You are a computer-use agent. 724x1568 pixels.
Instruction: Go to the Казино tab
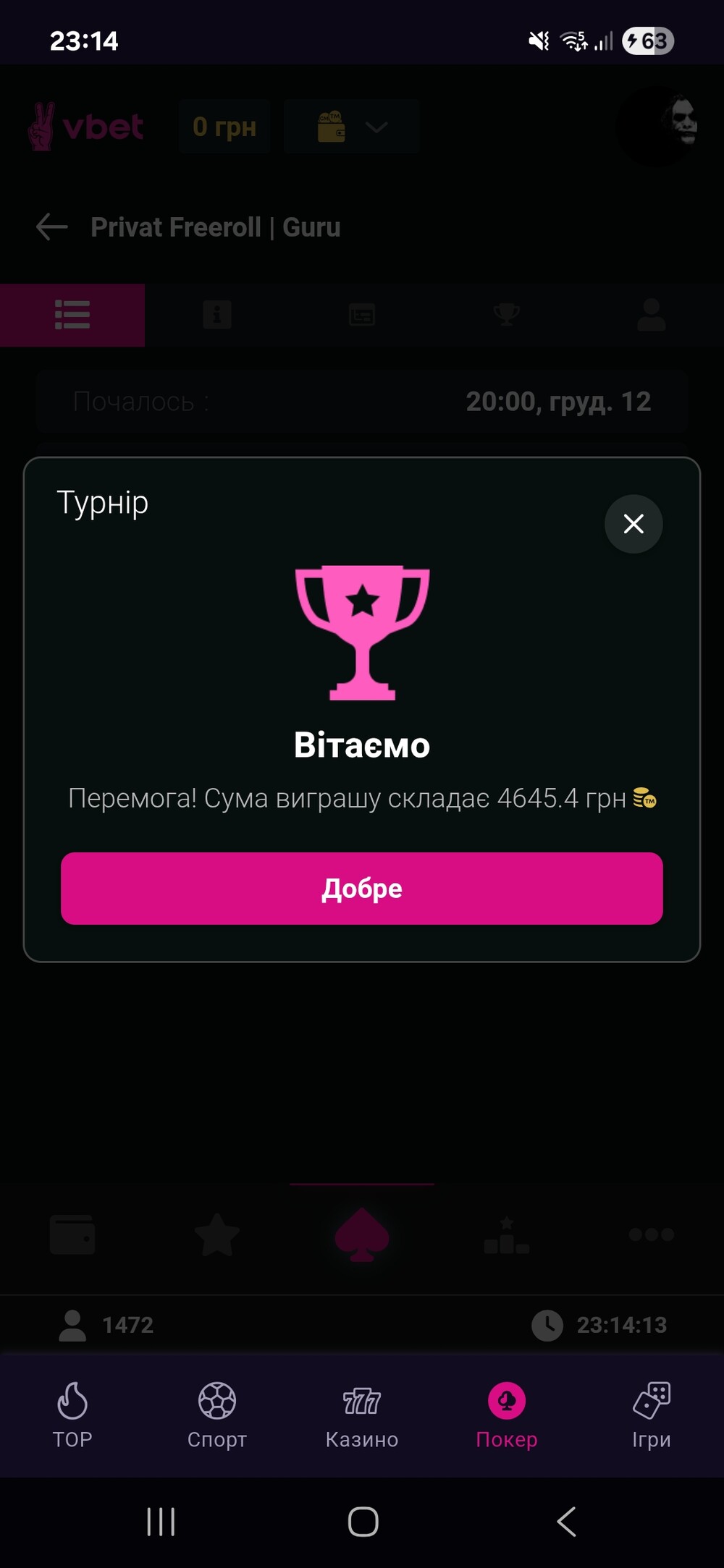(362, 1414)
